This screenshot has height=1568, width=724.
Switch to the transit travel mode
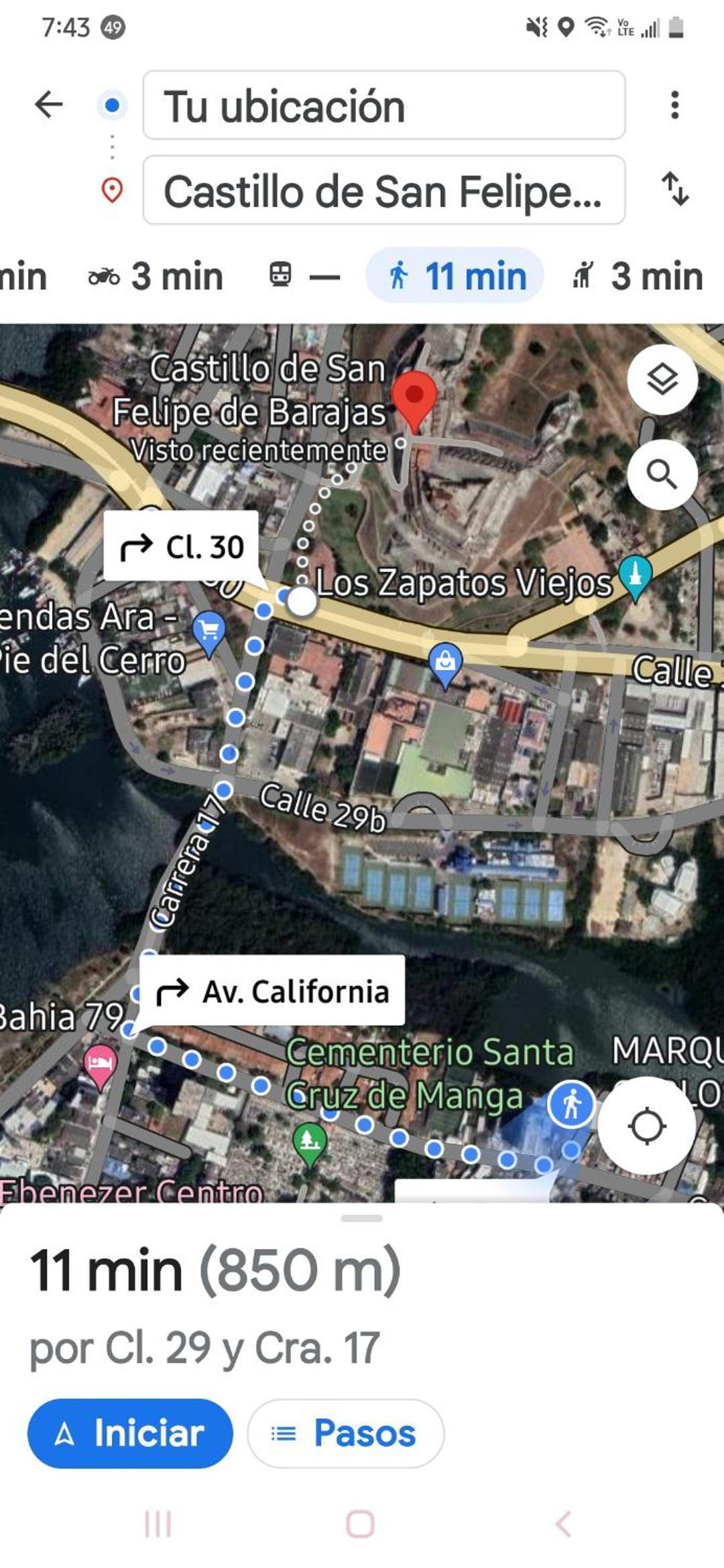304,276
